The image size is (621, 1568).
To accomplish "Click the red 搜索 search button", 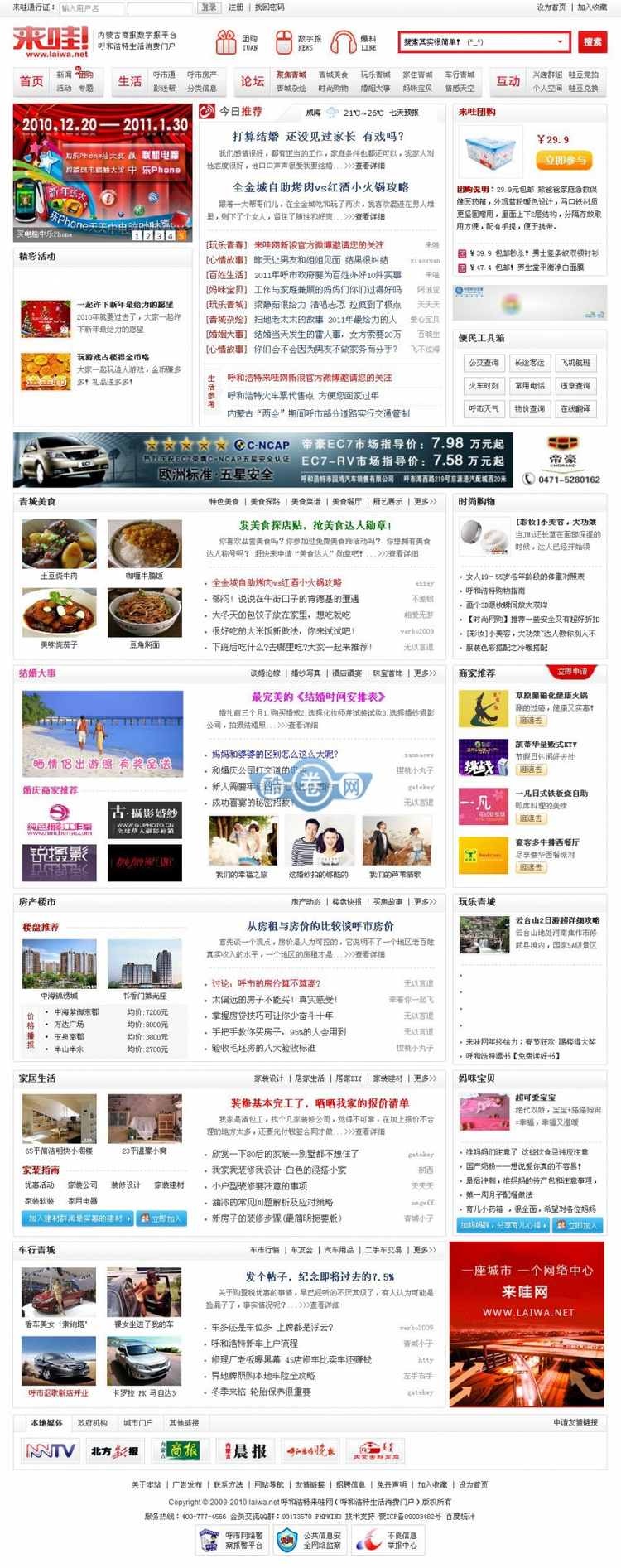I will click(591, 41).
